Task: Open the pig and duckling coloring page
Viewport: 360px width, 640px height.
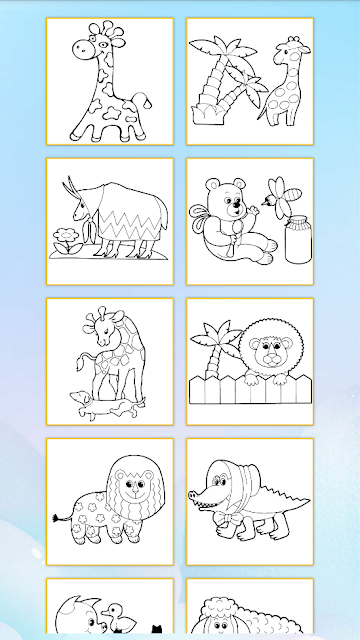Action: 110,606
